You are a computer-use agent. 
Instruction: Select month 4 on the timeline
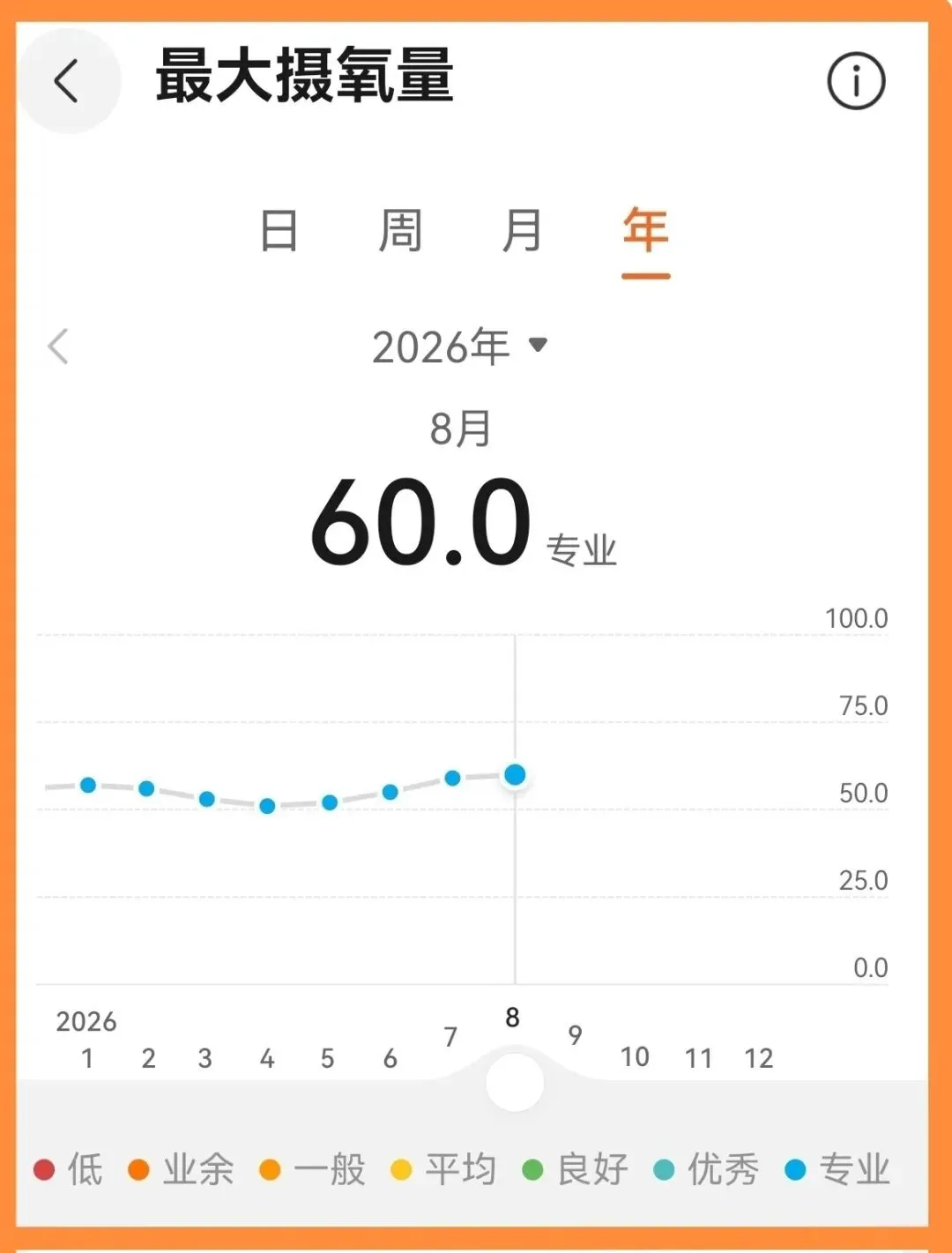pos(267,1058)
